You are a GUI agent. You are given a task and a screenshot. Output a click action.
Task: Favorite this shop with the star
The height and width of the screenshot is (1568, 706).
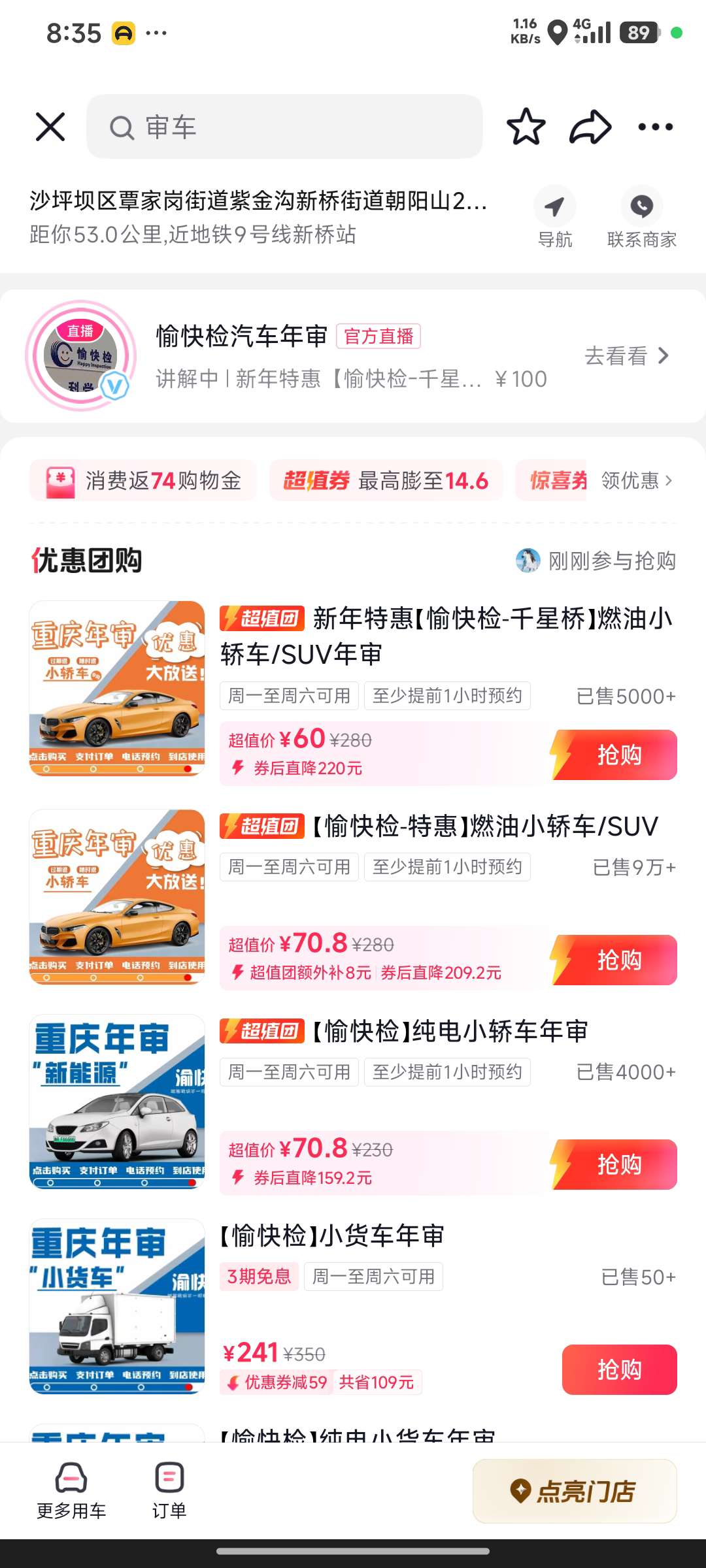(x=526, y=127)
